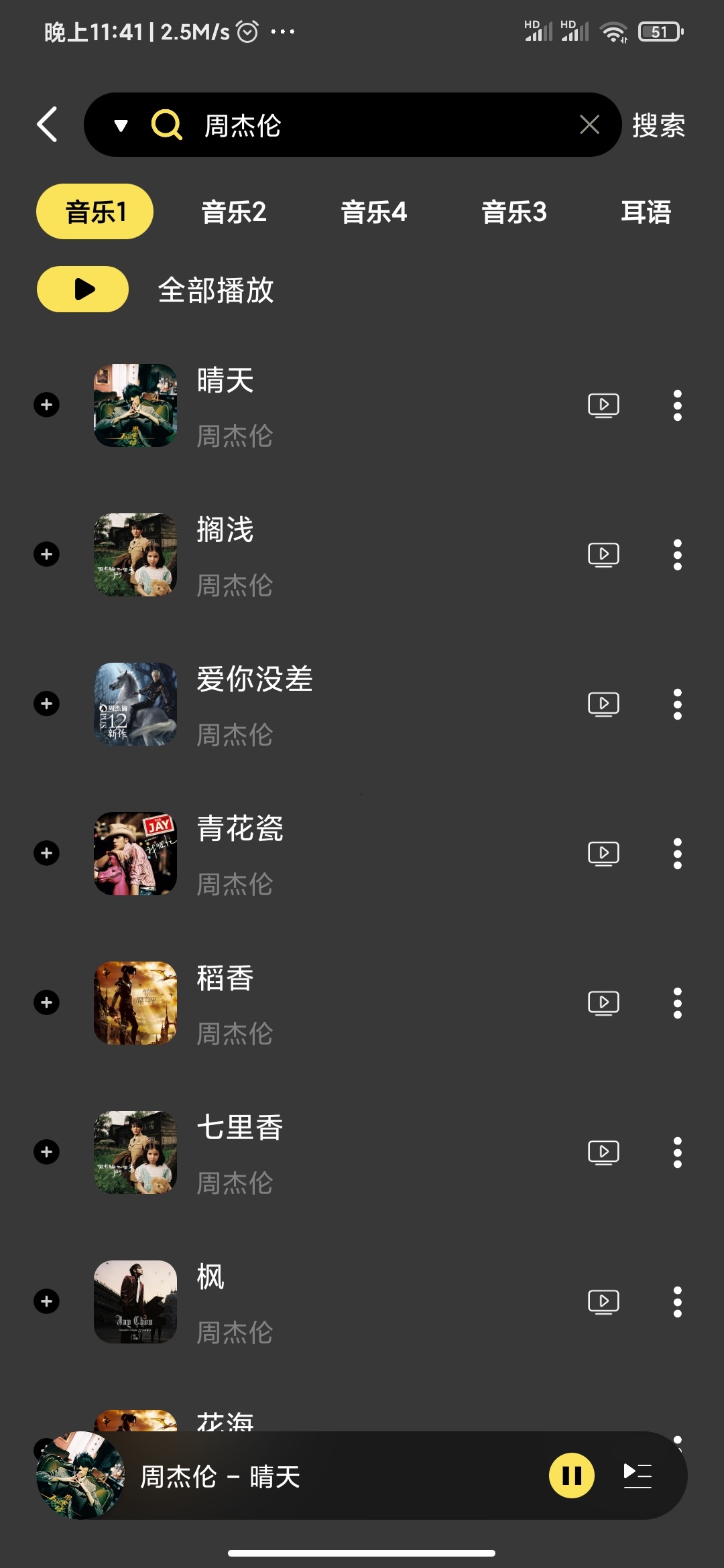
Task: Open the search type dropdown arrow
Action: click(x=121, y=125)
